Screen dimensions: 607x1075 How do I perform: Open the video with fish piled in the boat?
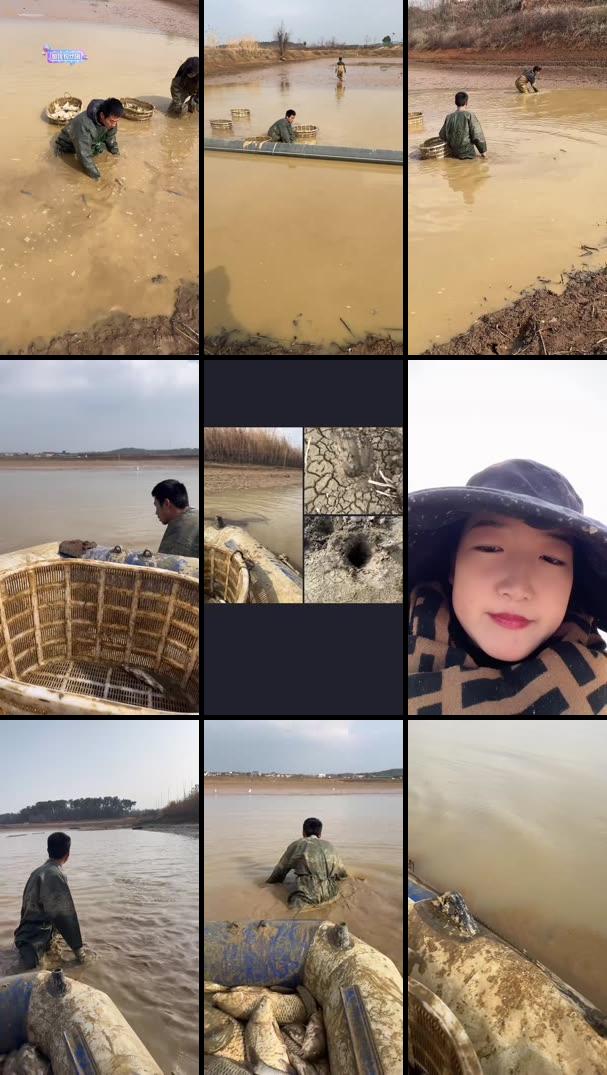tap(303, 897)
